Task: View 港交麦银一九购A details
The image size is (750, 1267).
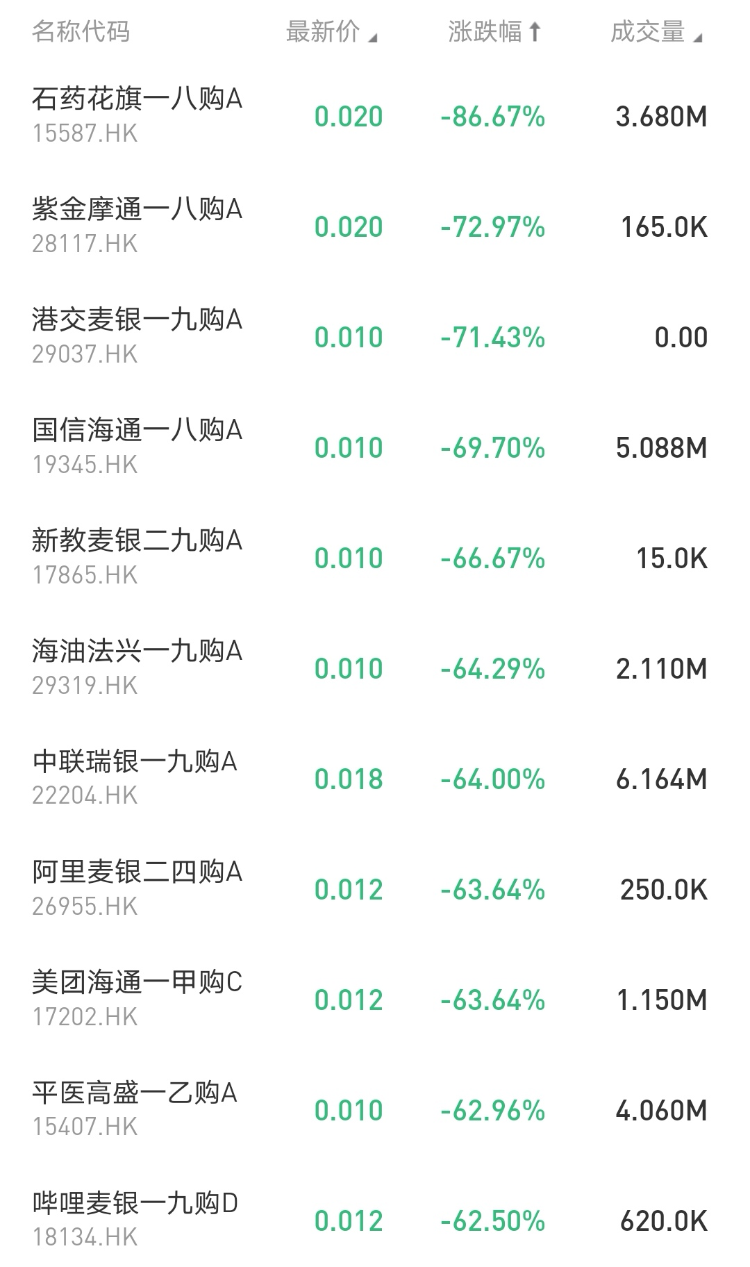Action: click(x=137, y=336)
